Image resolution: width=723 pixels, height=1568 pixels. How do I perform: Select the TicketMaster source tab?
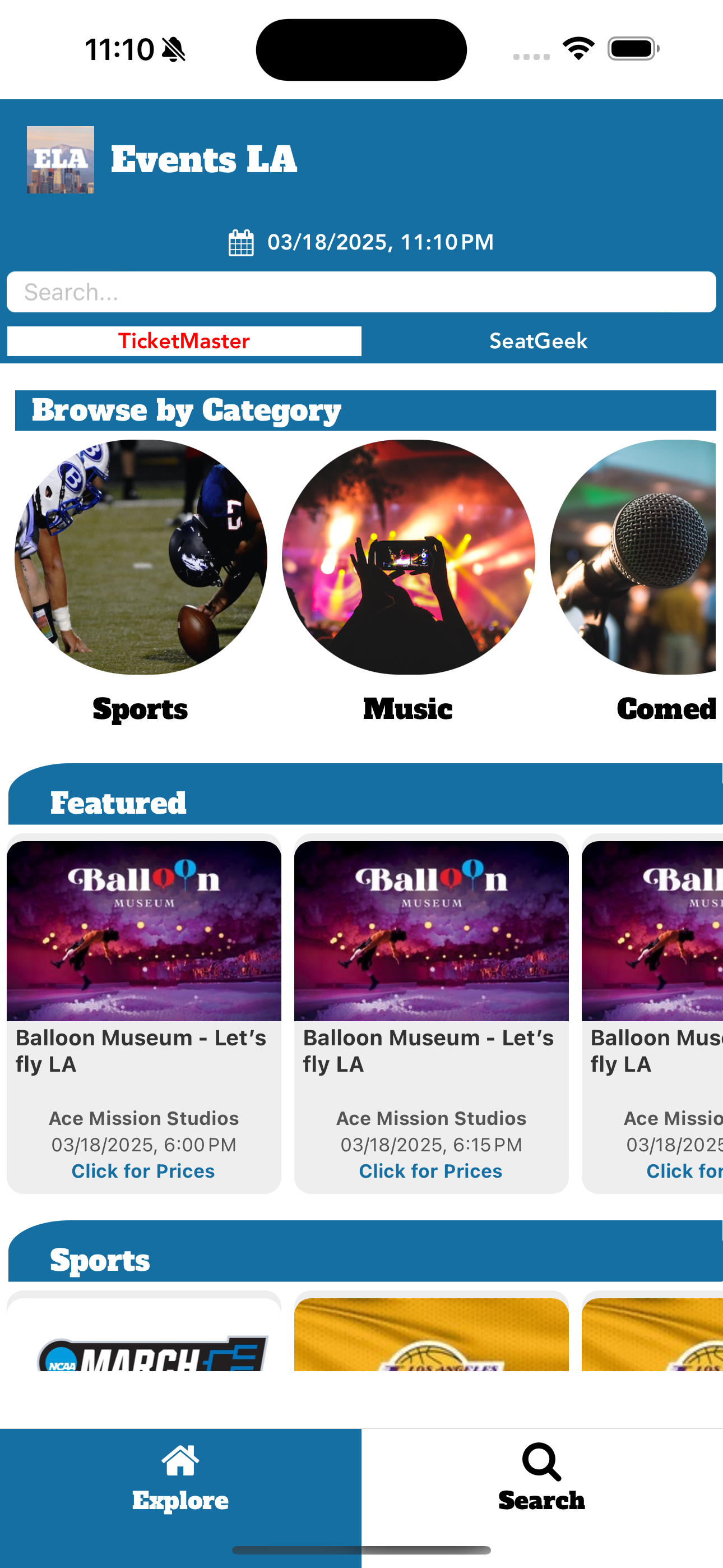[184, 341]
